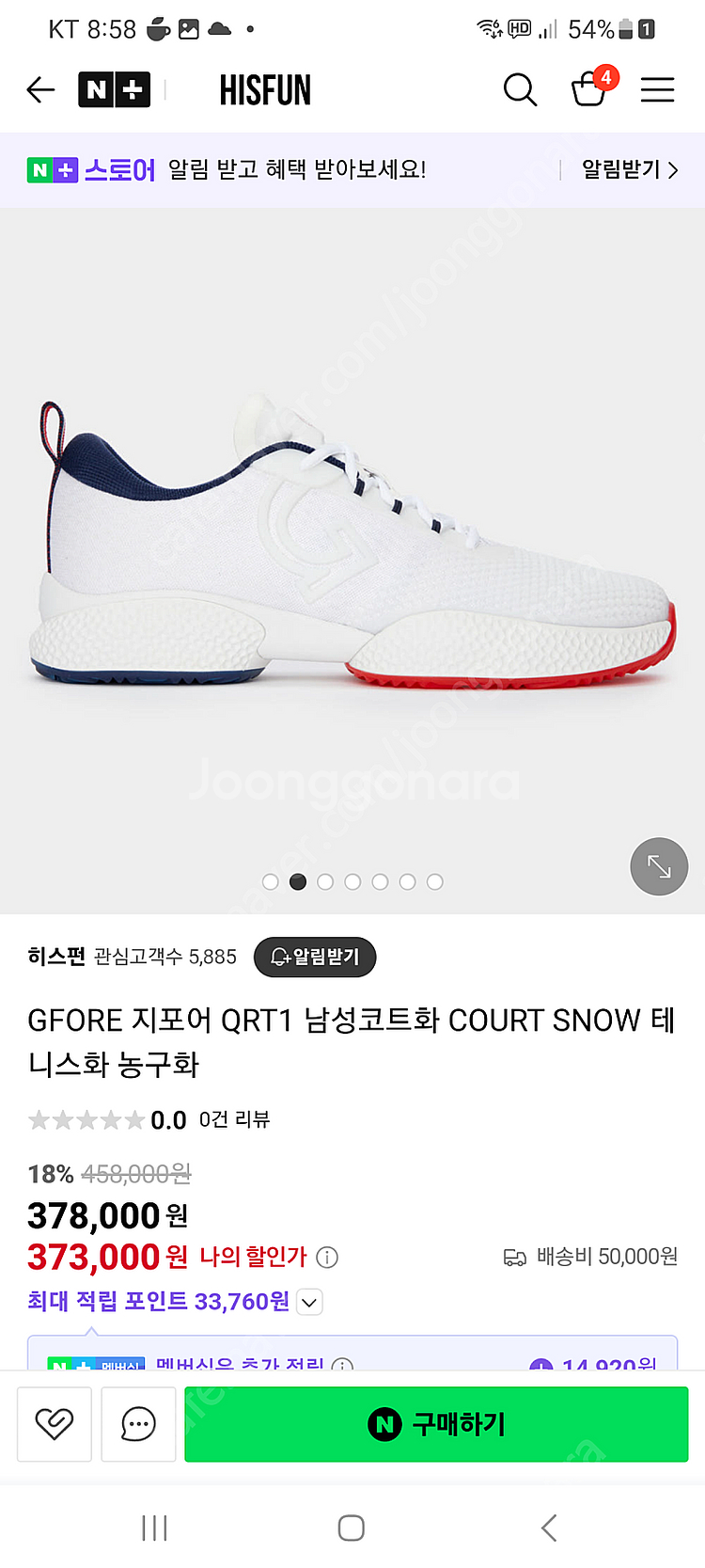Screen dimensions: 705x1568
Task: Open the hamburger menu
Action: 657,89
